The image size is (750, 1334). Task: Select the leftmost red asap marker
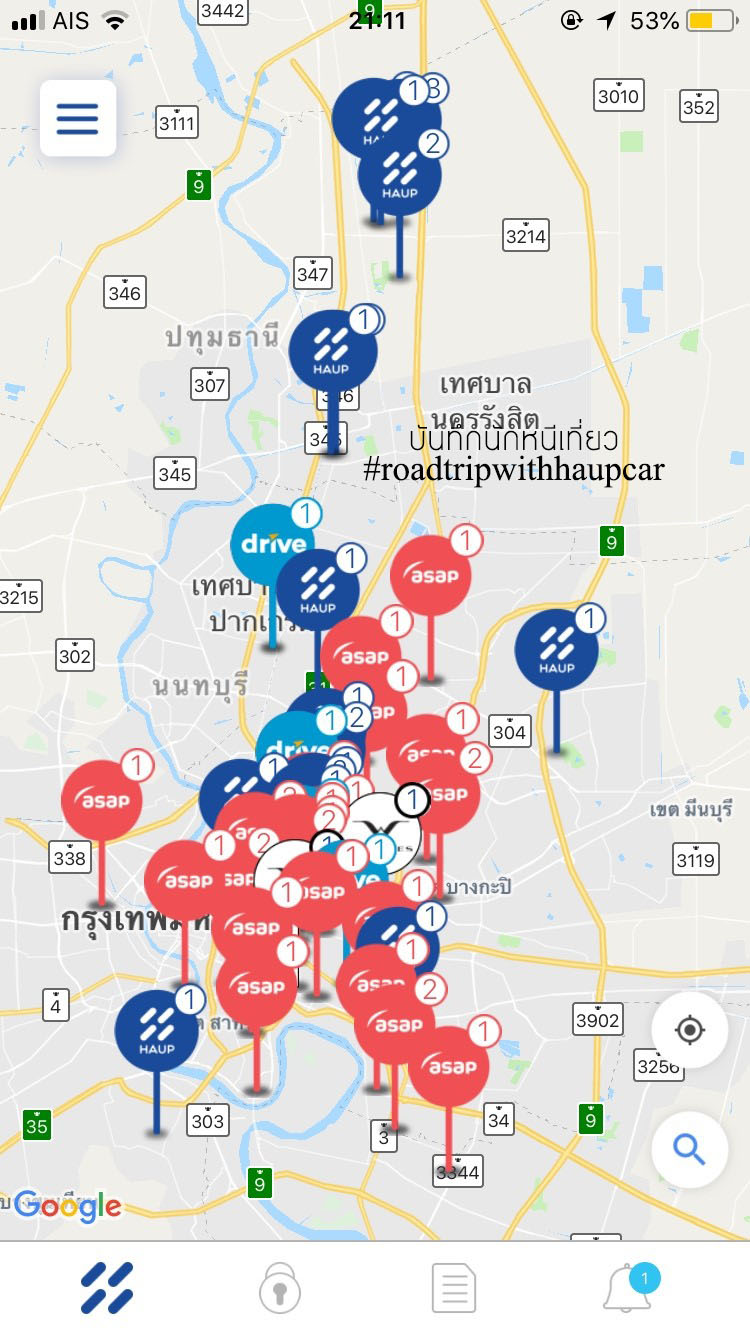pos(103,800)
